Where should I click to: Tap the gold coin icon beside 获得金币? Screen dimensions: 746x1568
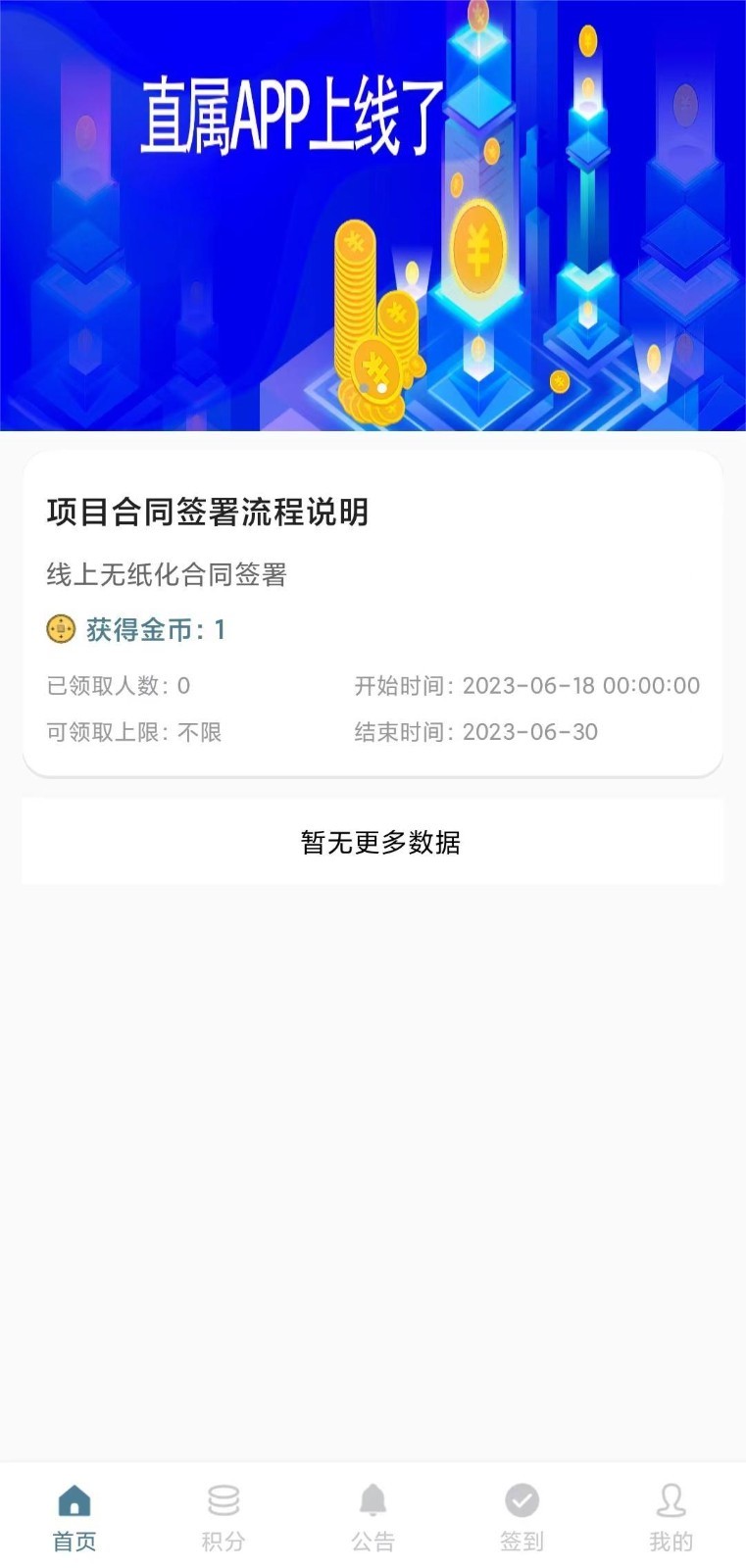pos(61,631)
